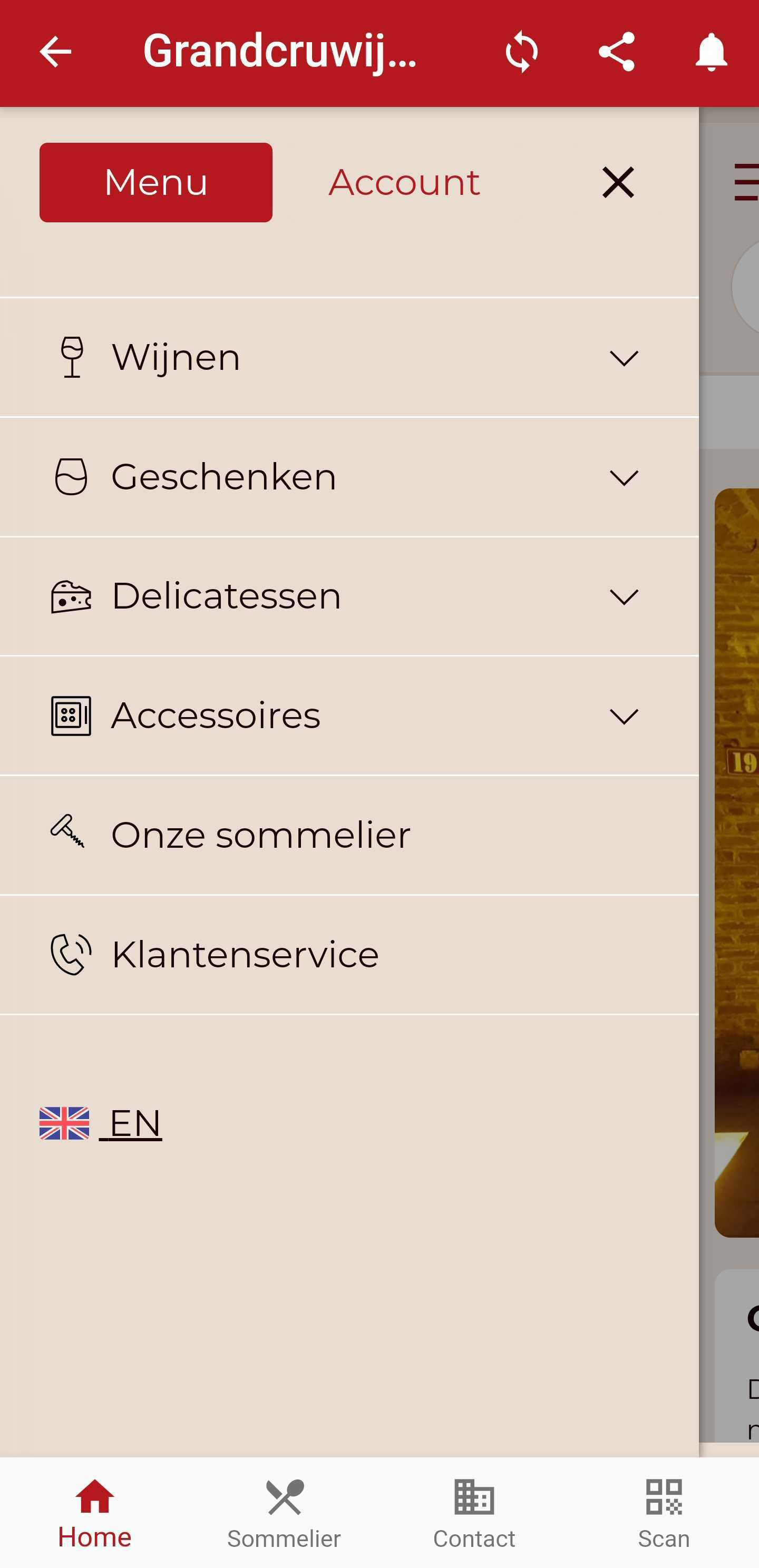Open the Sommelier tab
The image size is (759, 1568).
click(x=285, y=1514)
